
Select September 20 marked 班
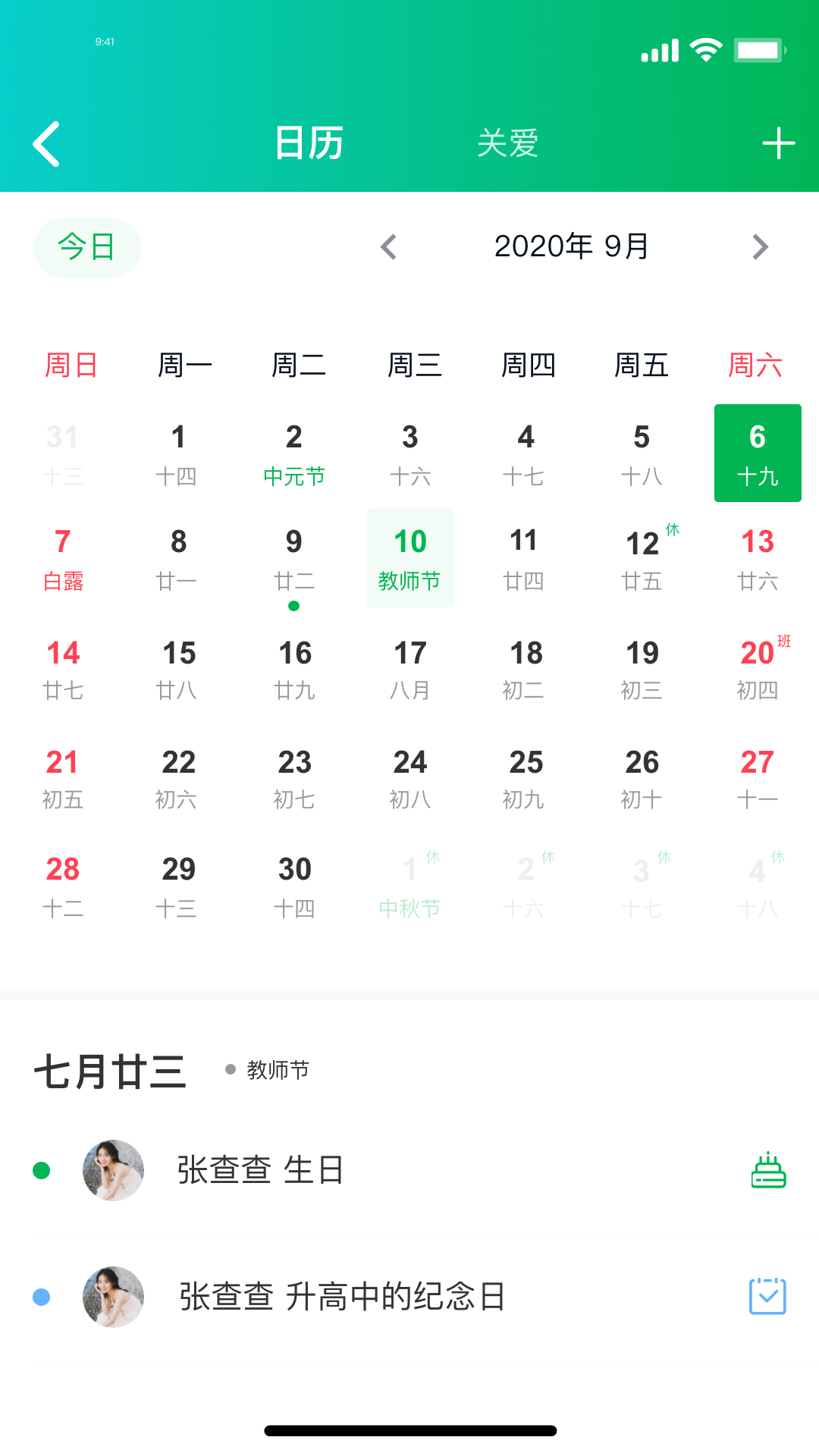(x=758, y=668)
